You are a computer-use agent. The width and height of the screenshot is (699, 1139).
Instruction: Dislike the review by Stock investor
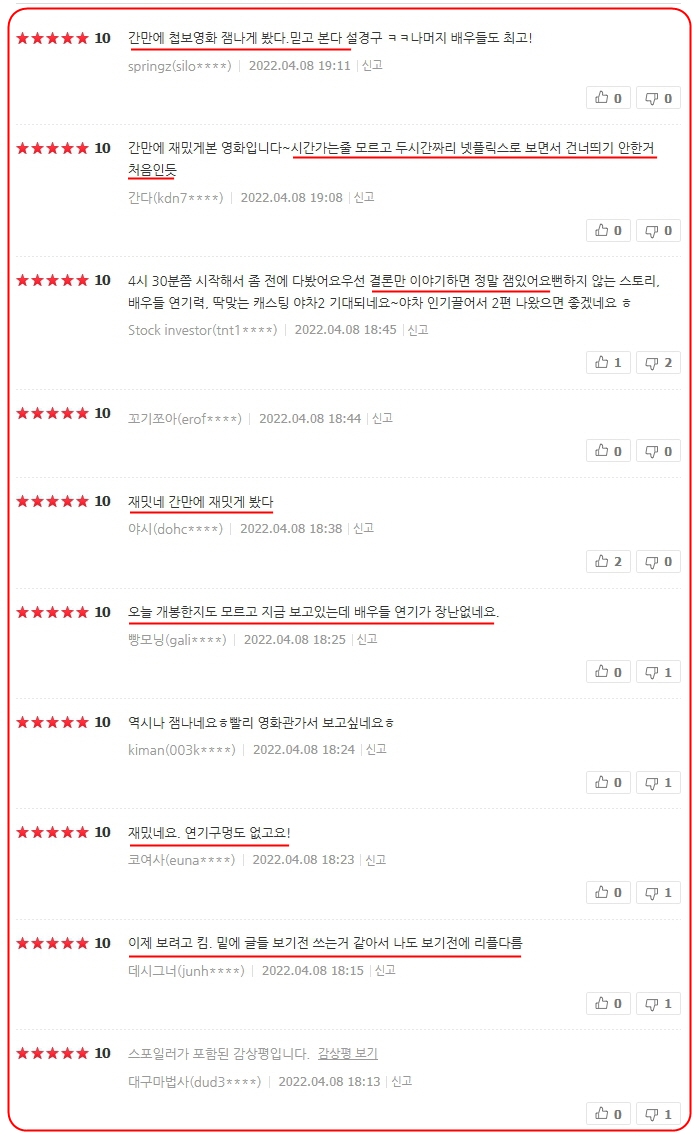coord(658,363)
